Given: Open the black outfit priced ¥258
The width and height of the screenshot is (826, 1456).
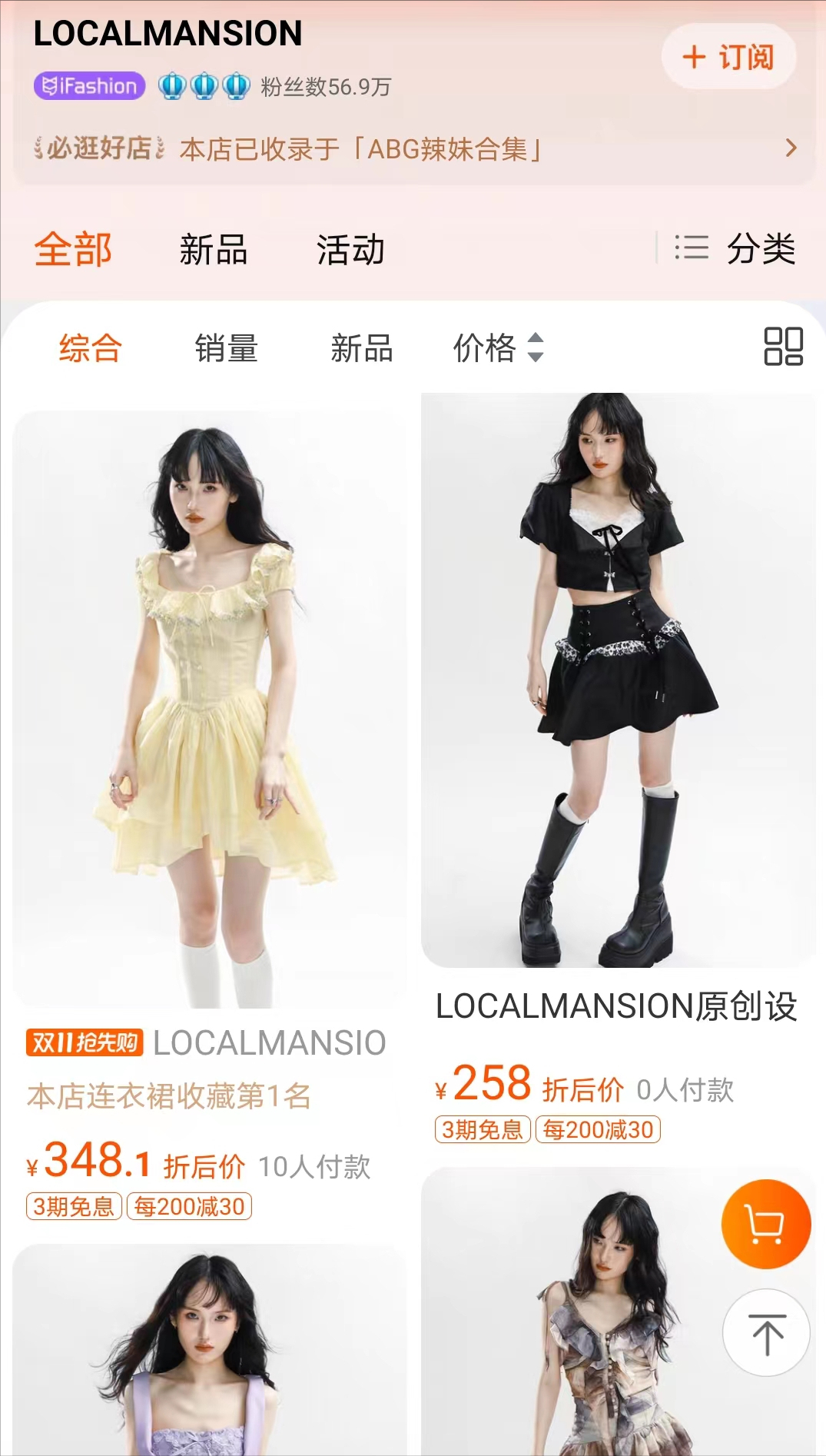Looking at the screenshot, I should tap(617, 680).
